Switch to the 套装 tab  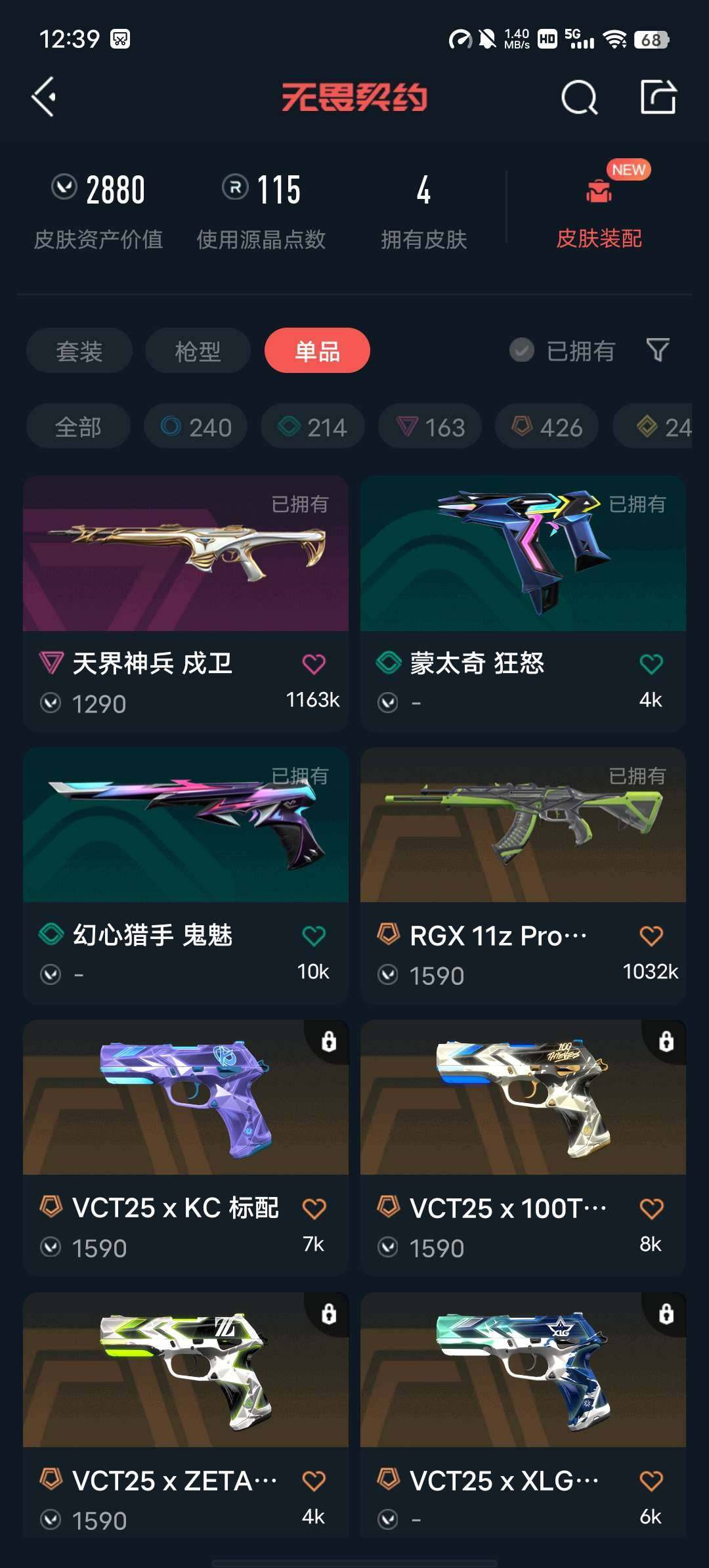pos(78,351)
